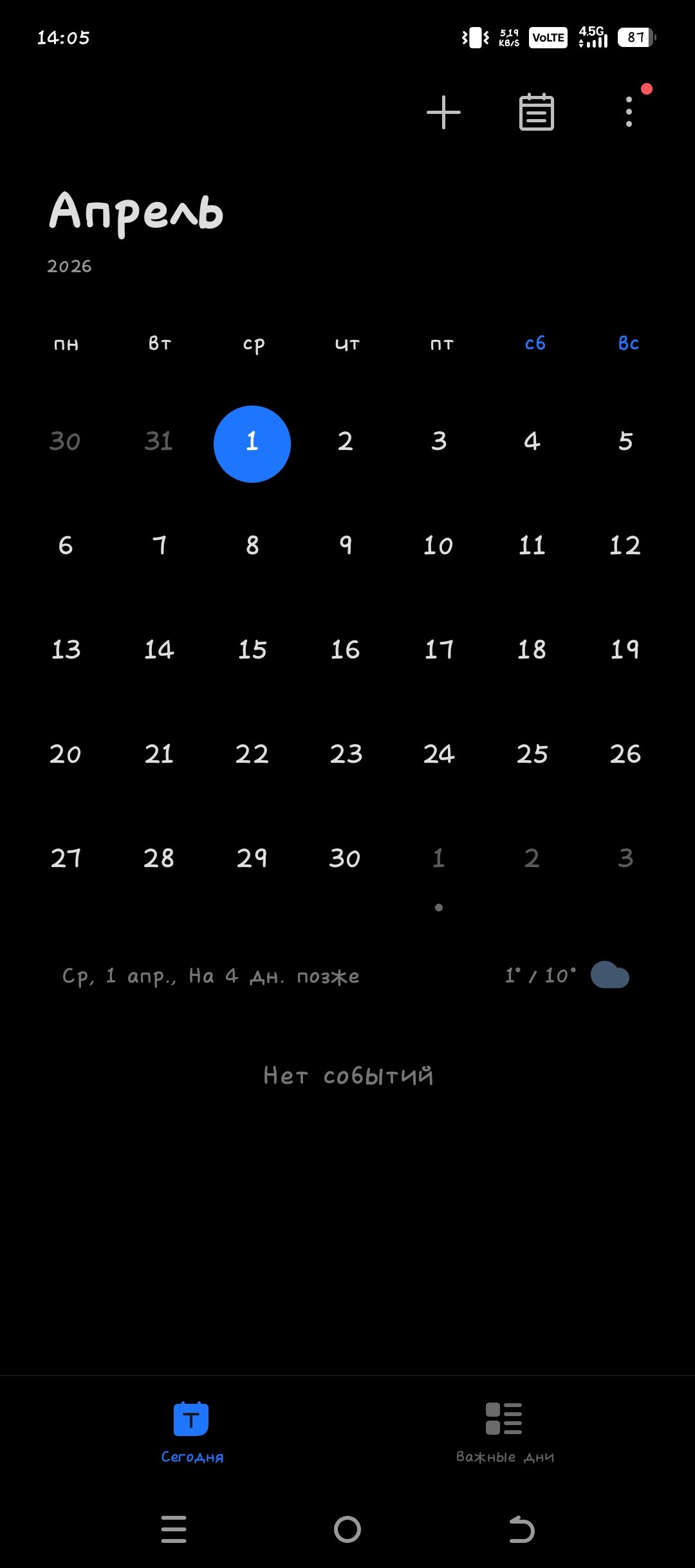Screen dimensions: 695x1568
Task: Select April 30 in the grid
Action: pos(346,859)
